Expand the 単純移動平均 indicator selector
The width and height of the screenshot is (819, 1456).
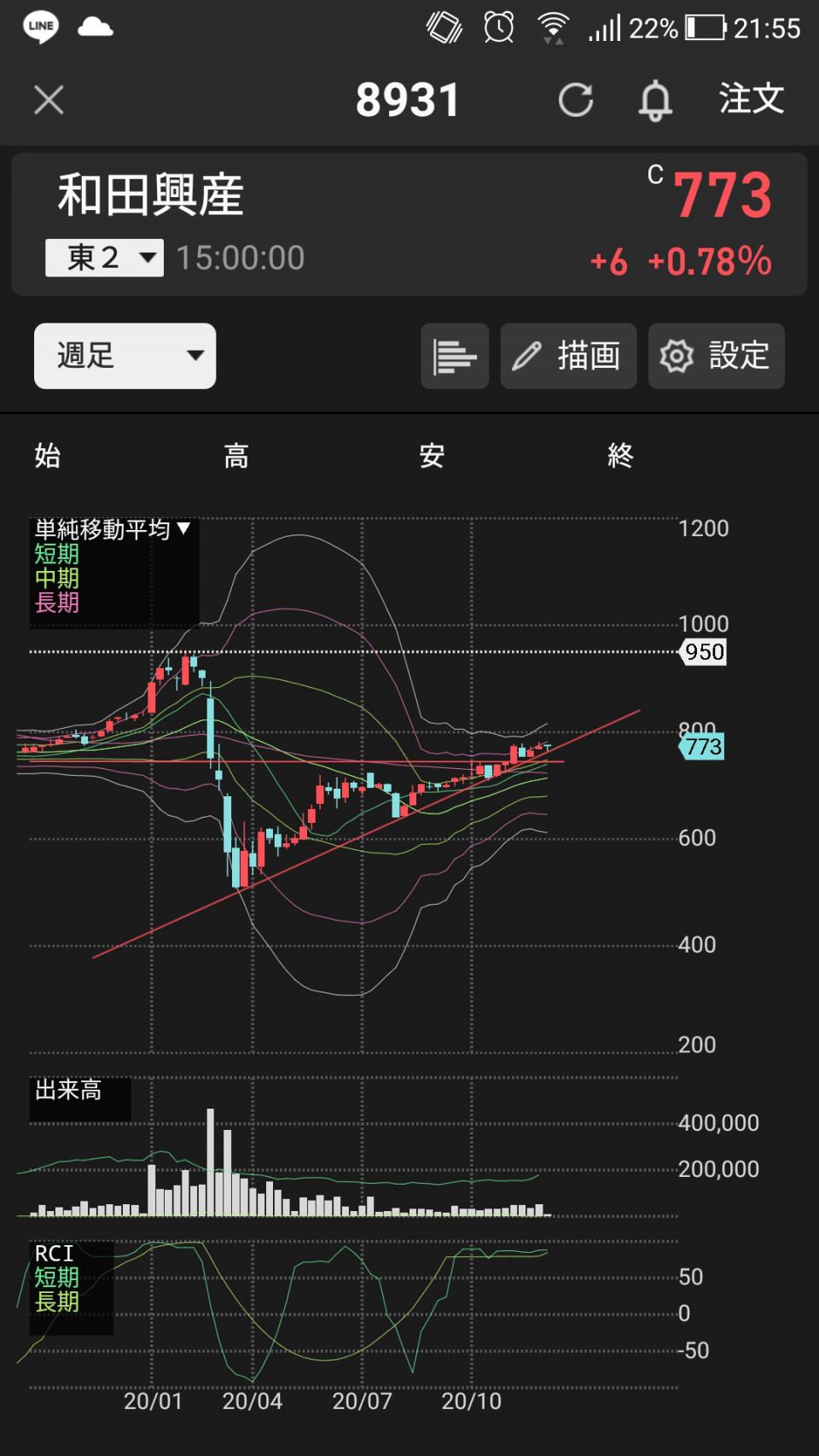pyautogui.click(x=113, y=529)
